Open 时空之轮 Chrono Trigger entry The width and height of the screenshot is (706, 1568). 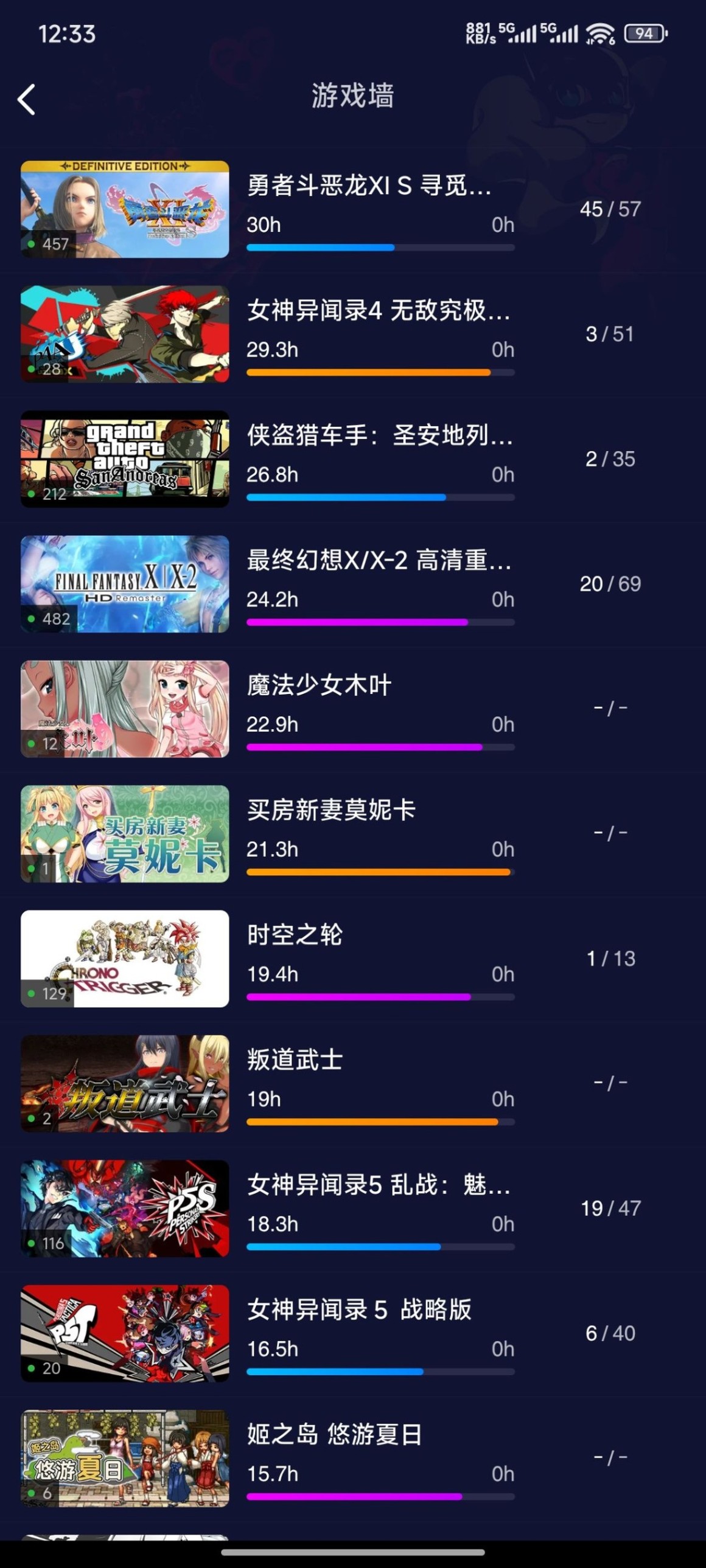point(295,957)
